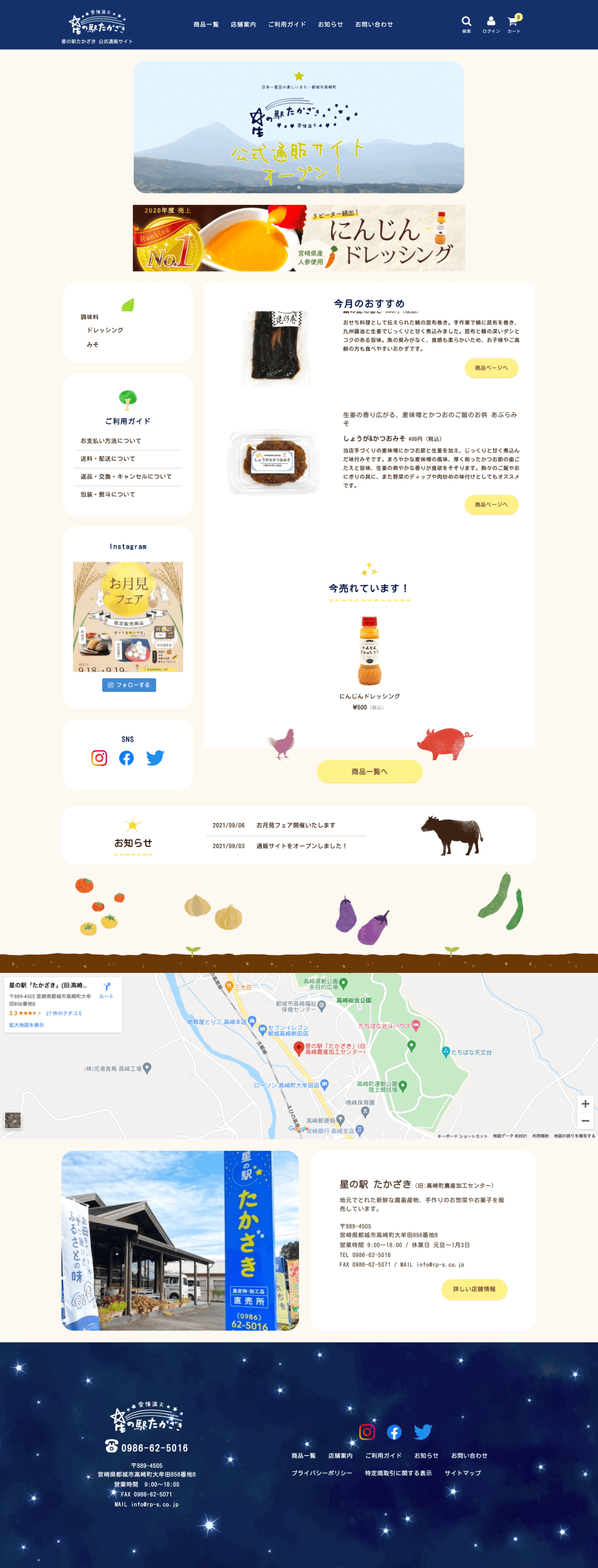Open 返品・交換・キャンセルについて guide

click(126, 476)
